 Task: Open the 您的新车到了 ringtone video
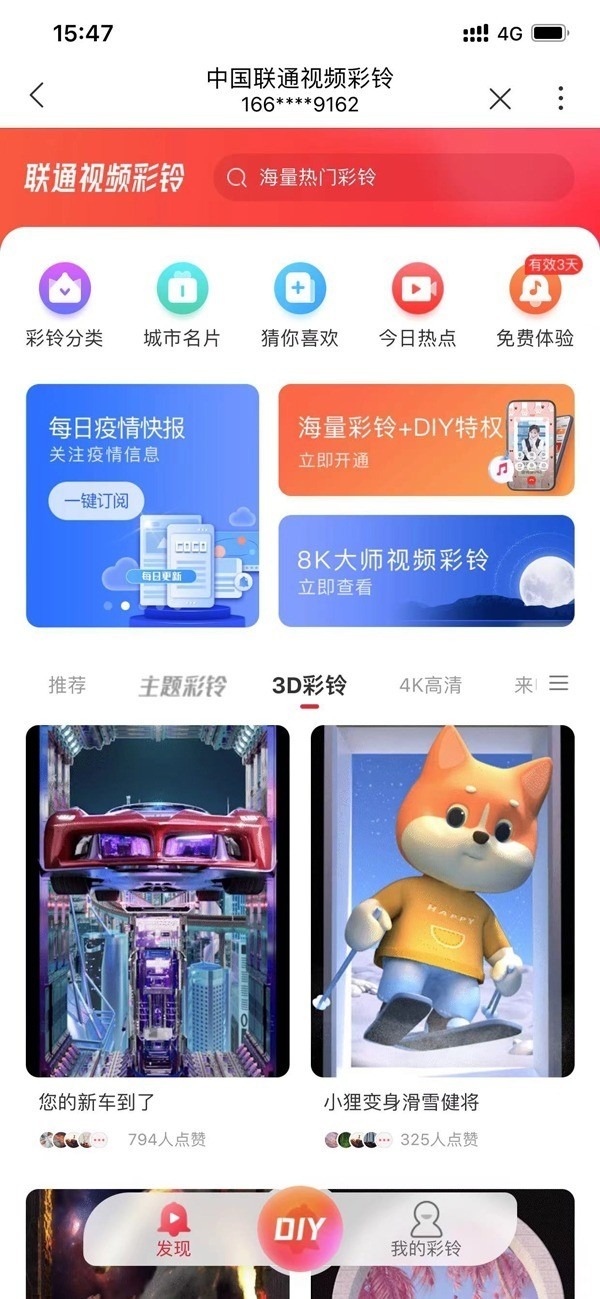[x=157, y=900]
